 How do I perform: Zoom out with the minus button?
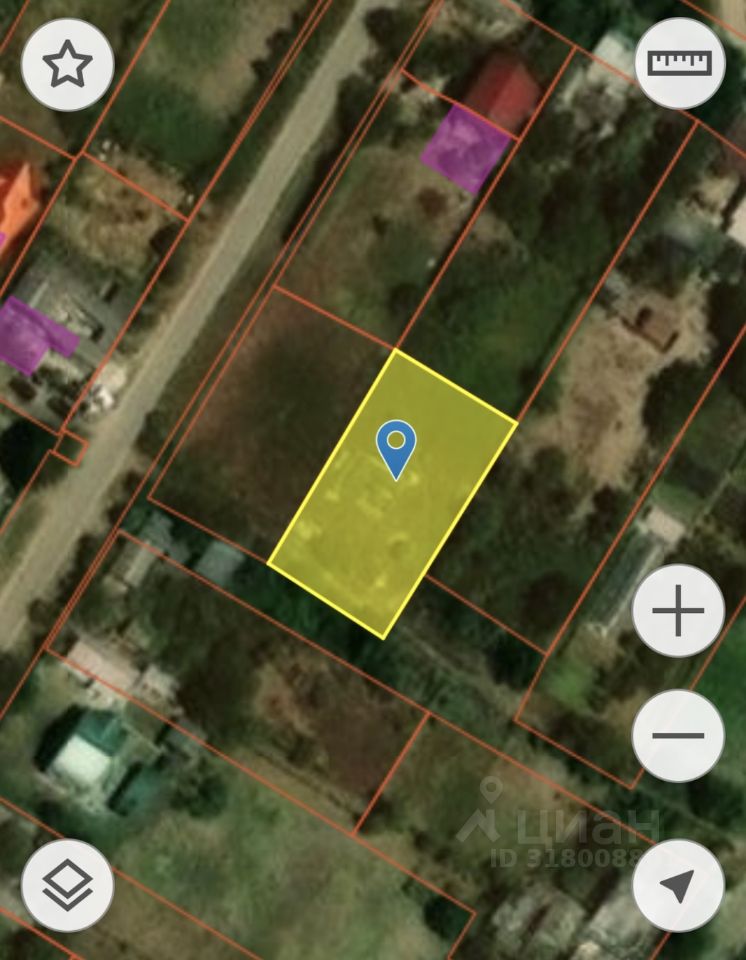click(678, 735)
